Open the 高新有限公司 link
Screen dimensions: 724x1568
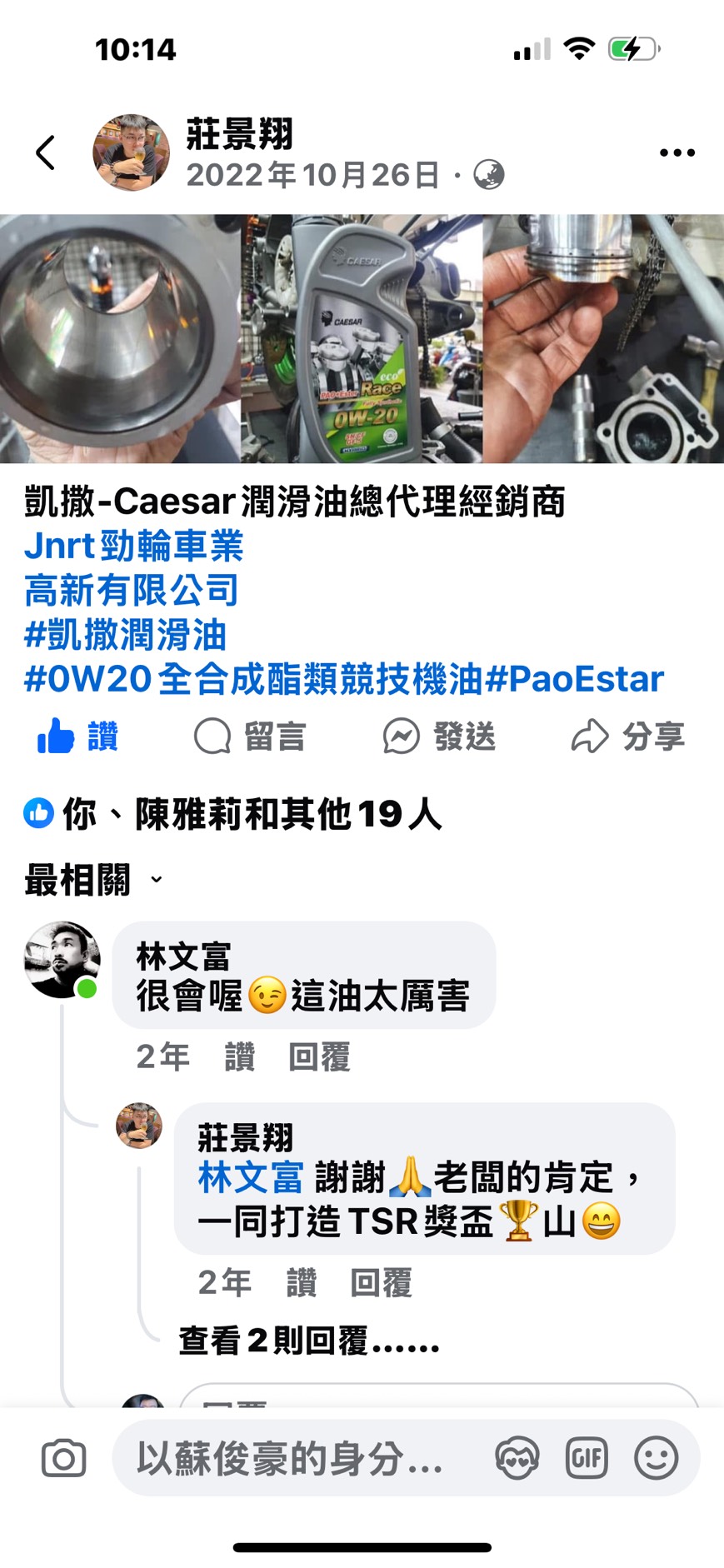[132, 591]
